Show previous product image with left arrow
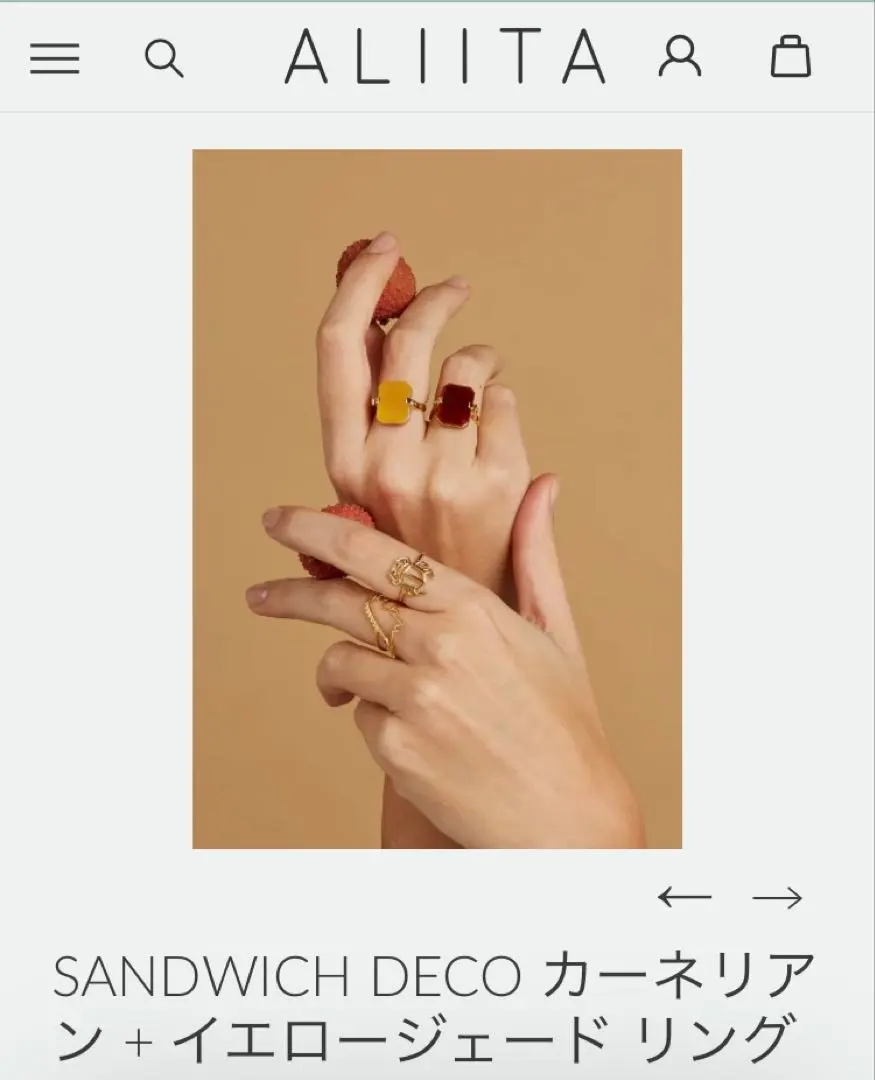 coord(684,897)
